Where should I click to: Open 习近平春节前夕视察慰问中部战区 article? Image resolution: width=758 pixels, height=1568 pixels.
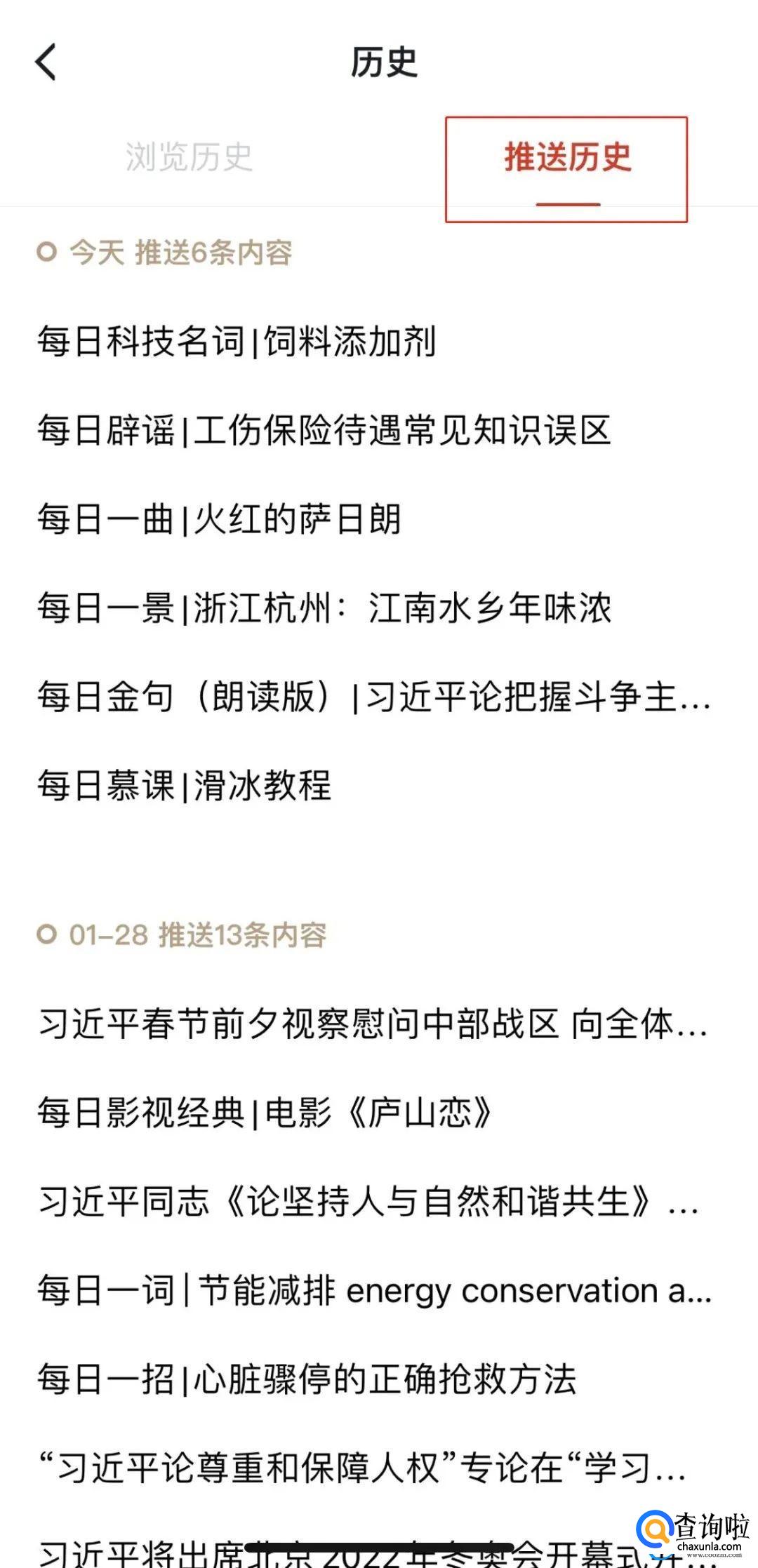(x=373, y=1024)
